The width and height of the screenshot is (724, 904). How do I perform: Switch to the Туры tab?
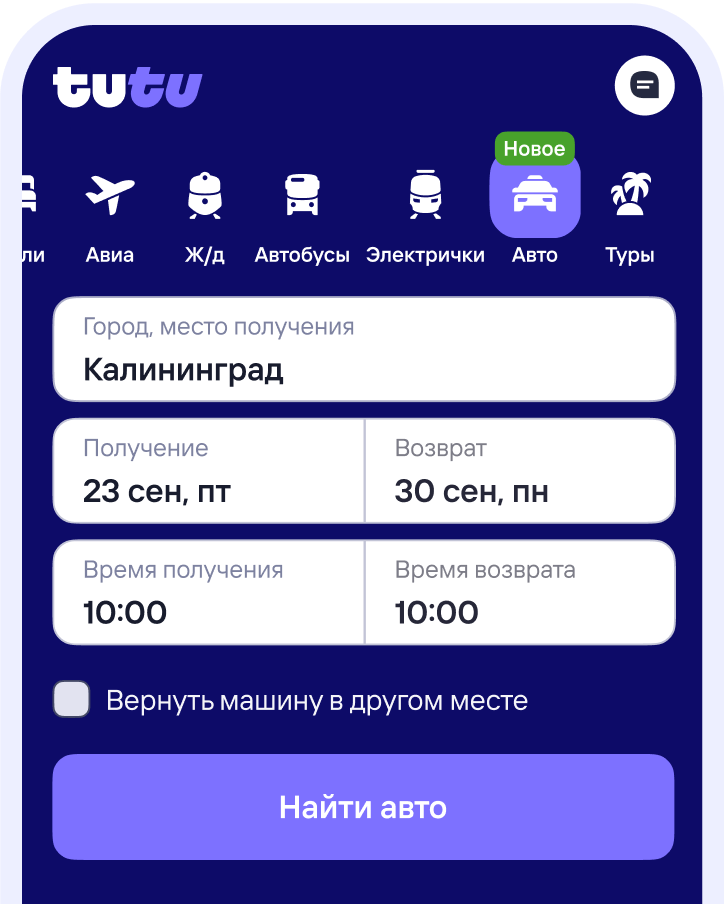pos(630,215)
